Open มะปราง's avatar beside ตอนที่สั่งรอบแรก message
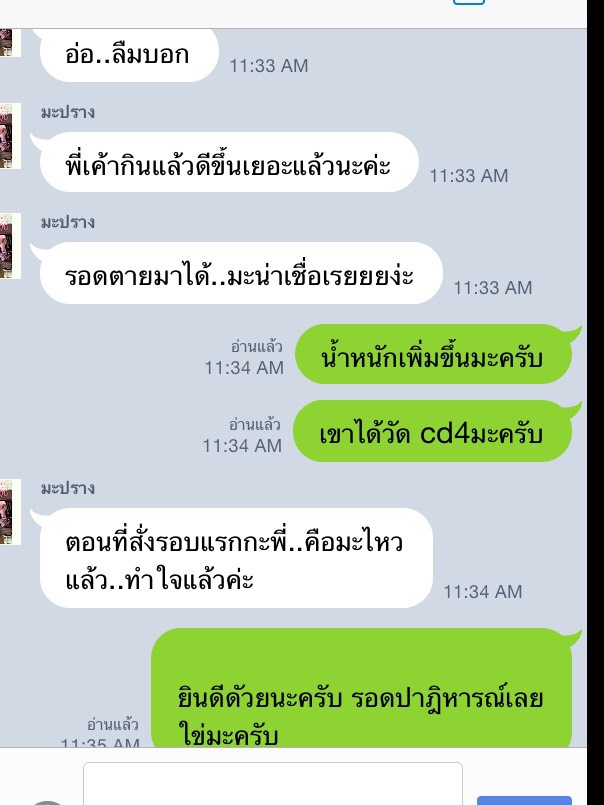This screenshot has width=604, height=805. point(8,510)
